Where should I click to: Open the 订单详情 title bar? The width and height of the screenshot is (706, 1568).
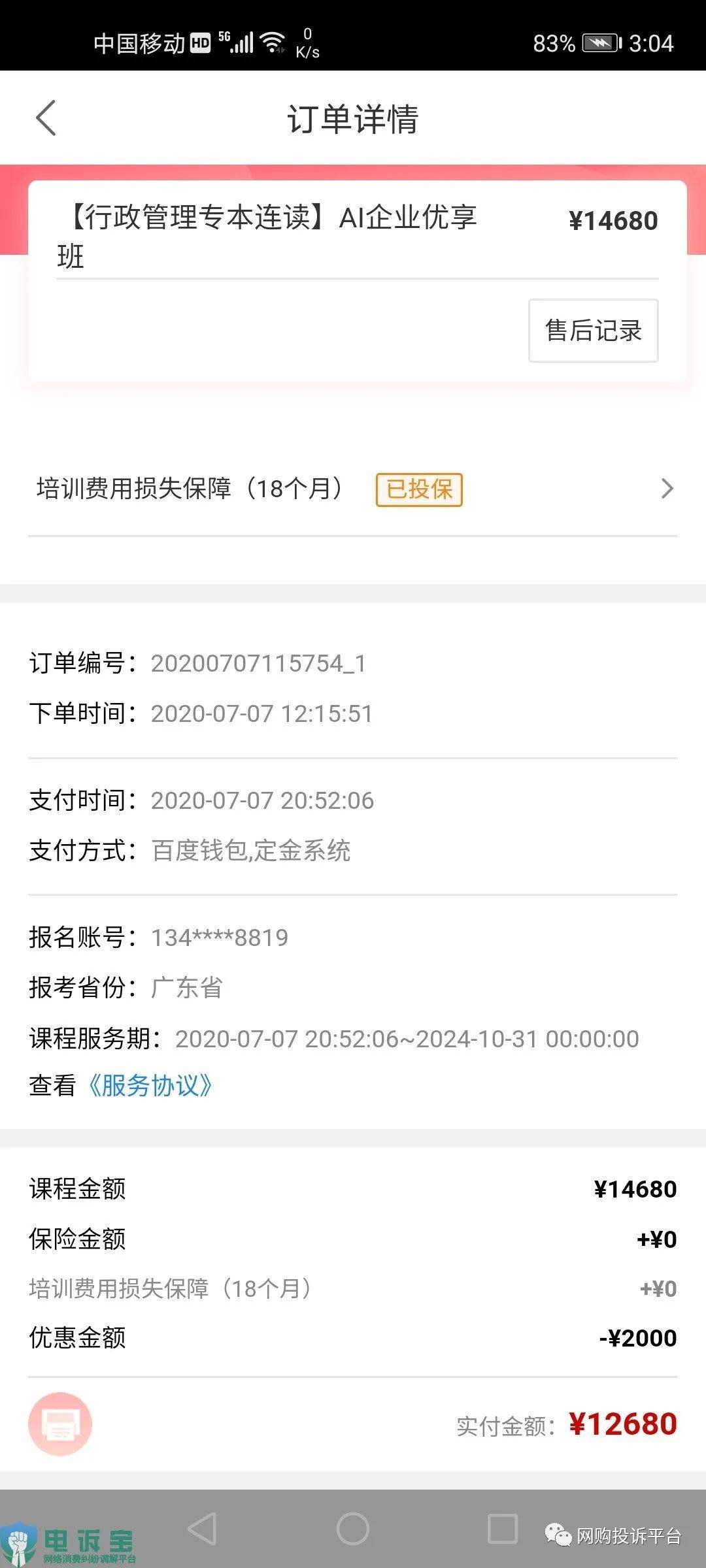353,119
